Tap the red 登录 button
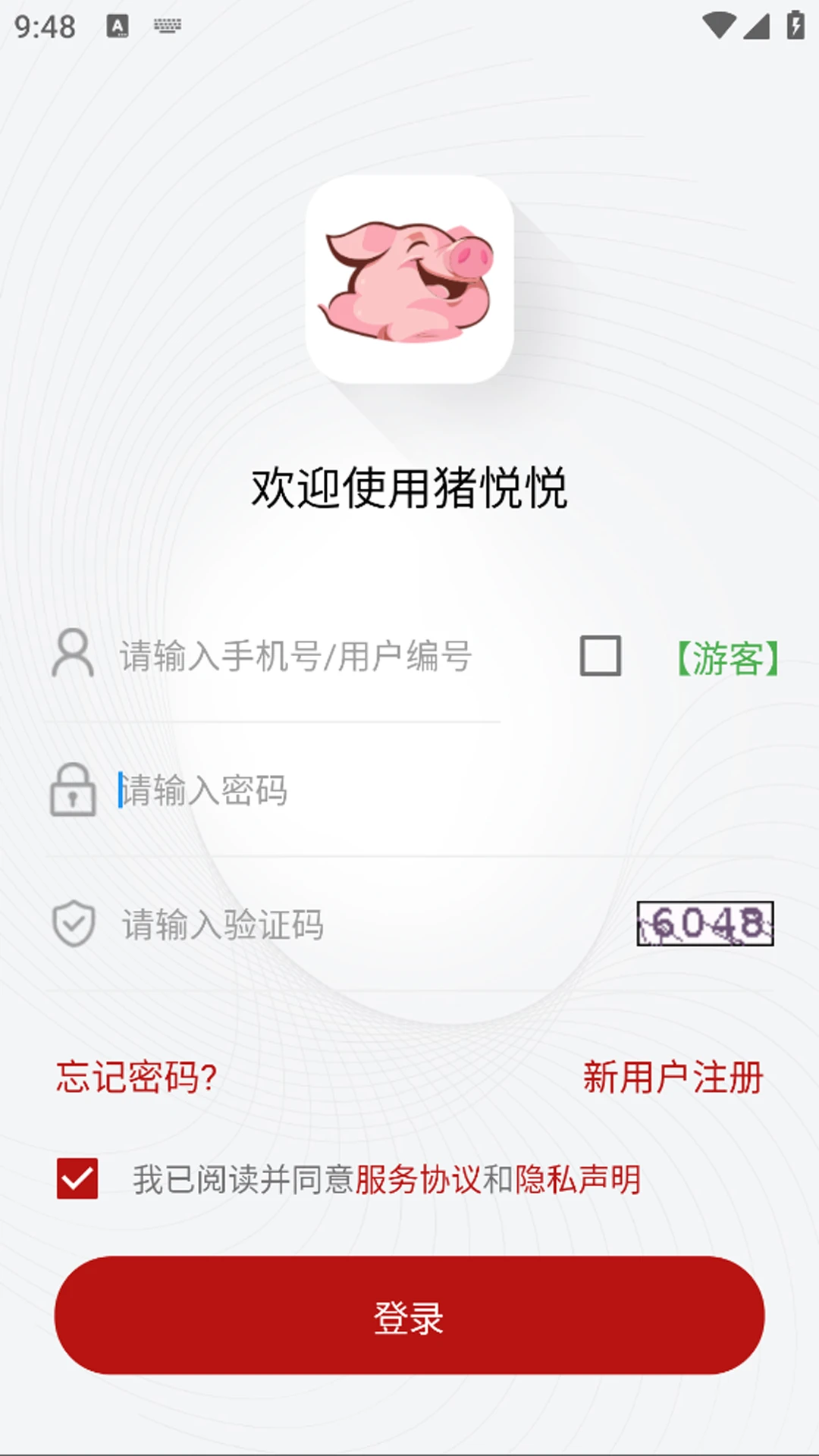Screen dimensions: 819x1456 [x=409, y=1316]
